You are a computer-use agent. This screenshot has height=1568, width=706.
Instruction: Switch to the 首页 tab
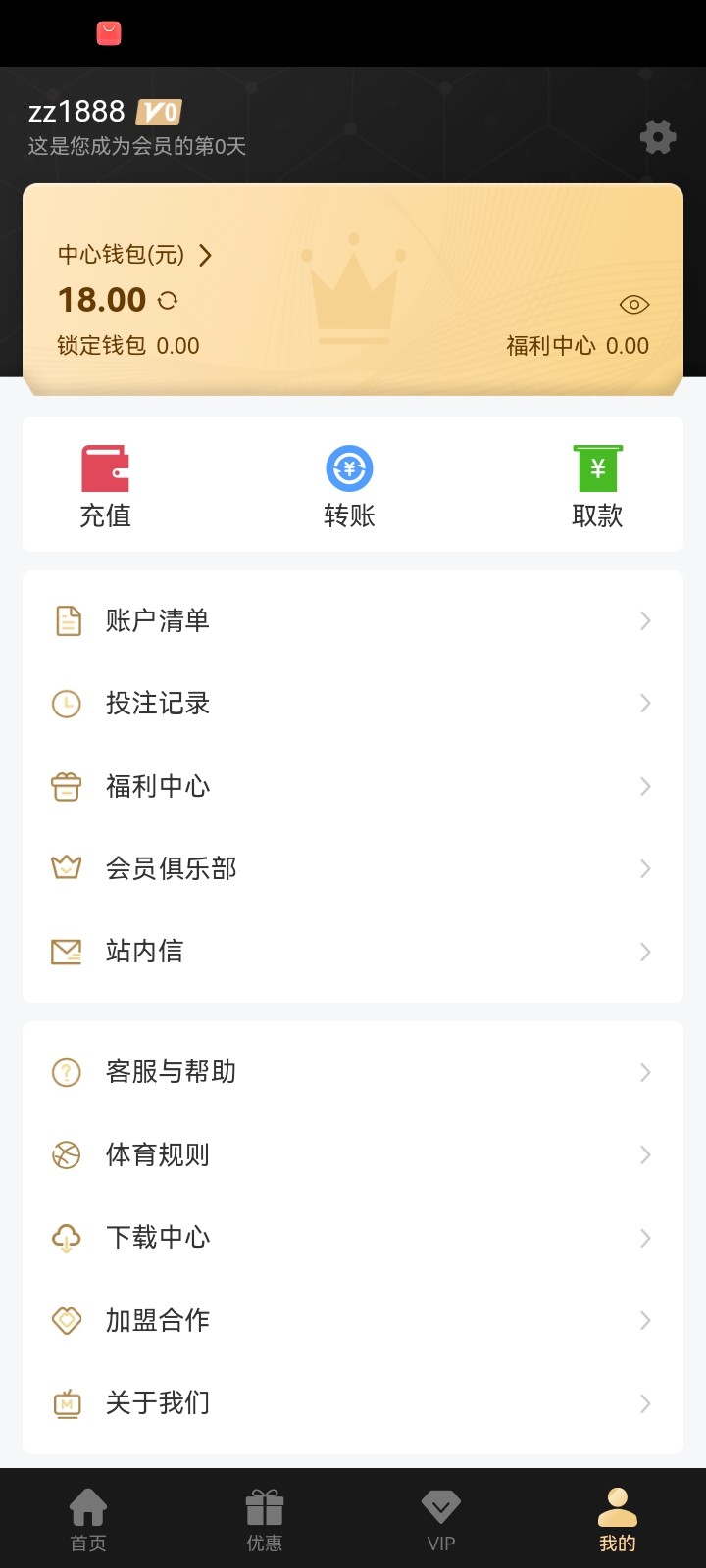click(88, 1519)
